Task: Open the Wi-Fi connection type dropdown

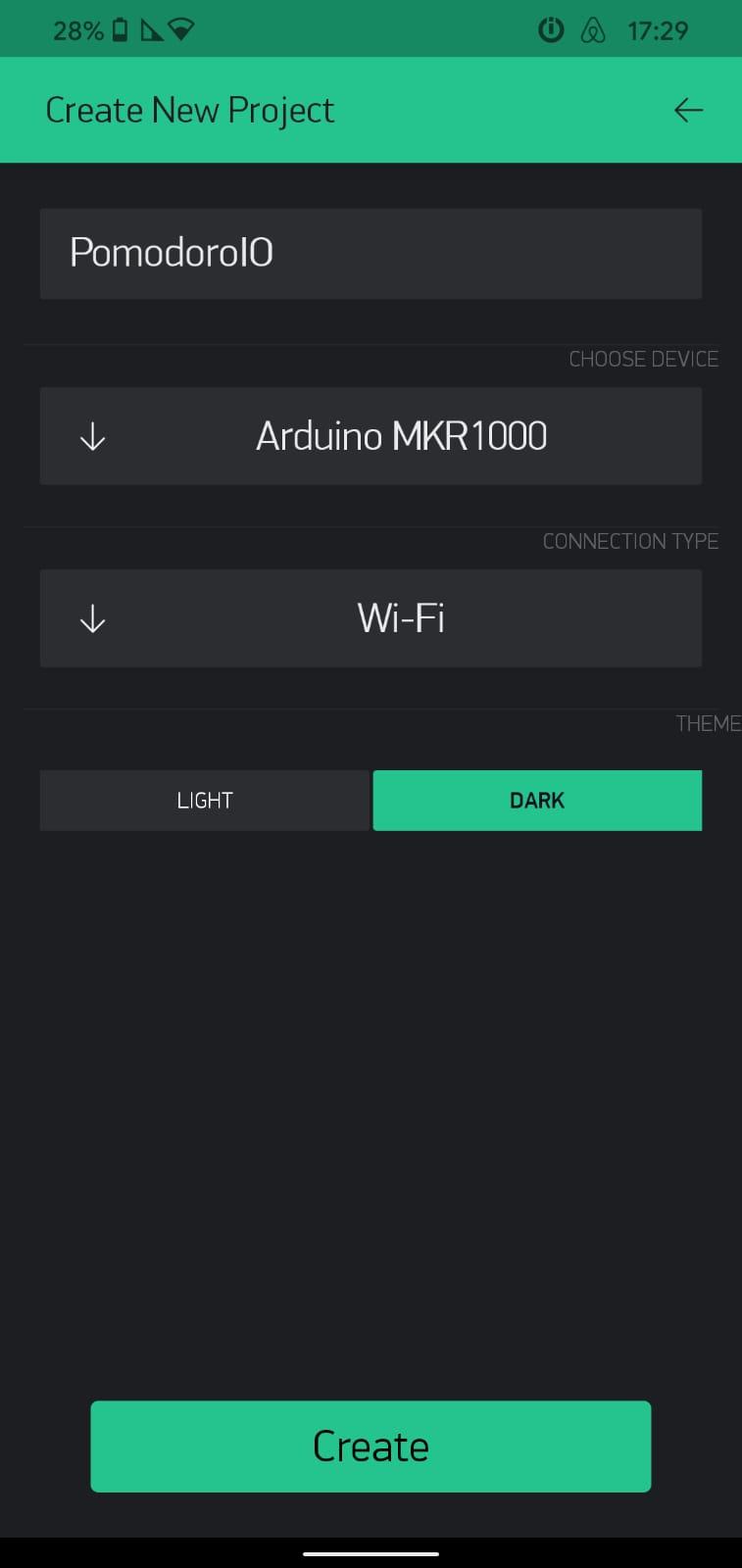Action: point(371,618)
